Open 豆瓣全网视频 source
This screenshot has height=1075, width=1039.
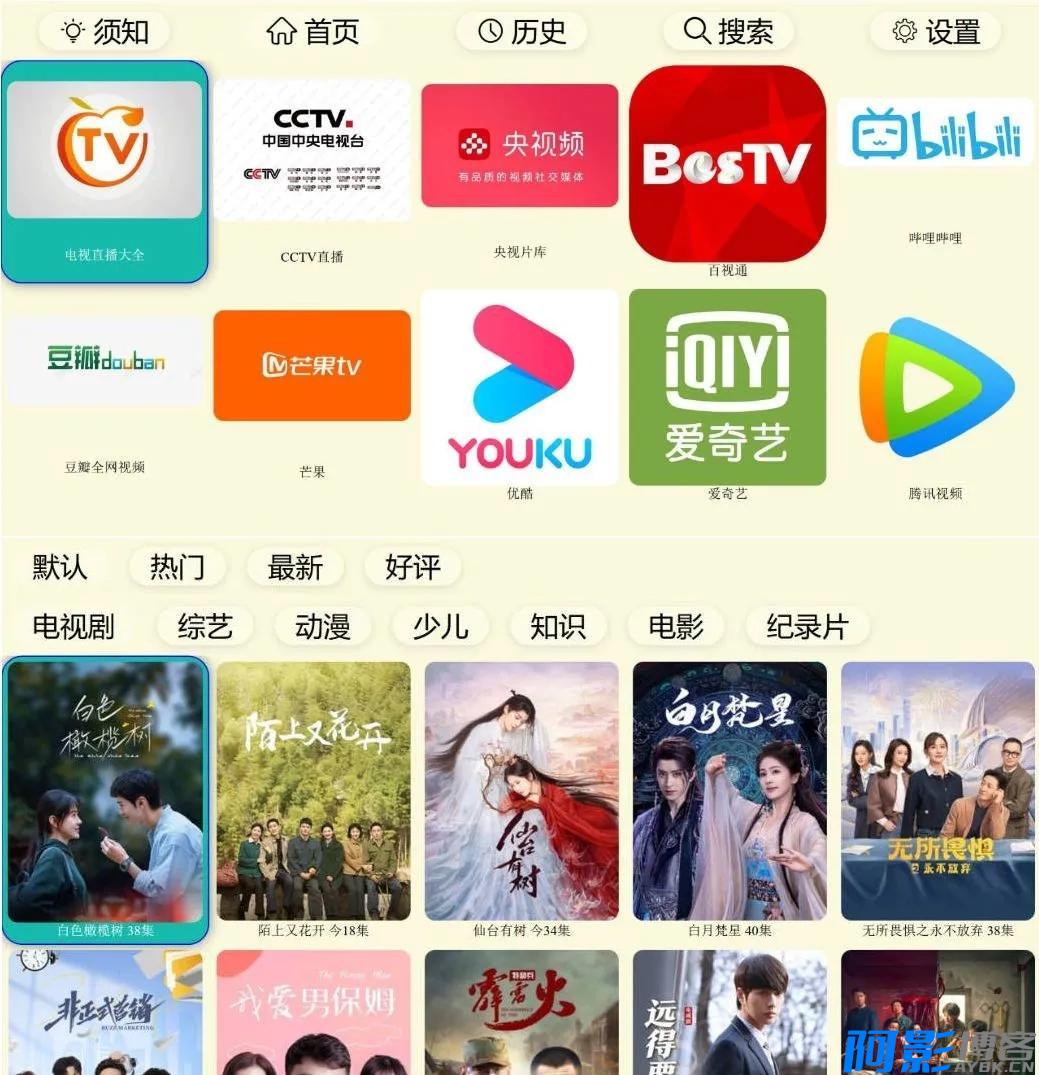click(x=104, y=360)
